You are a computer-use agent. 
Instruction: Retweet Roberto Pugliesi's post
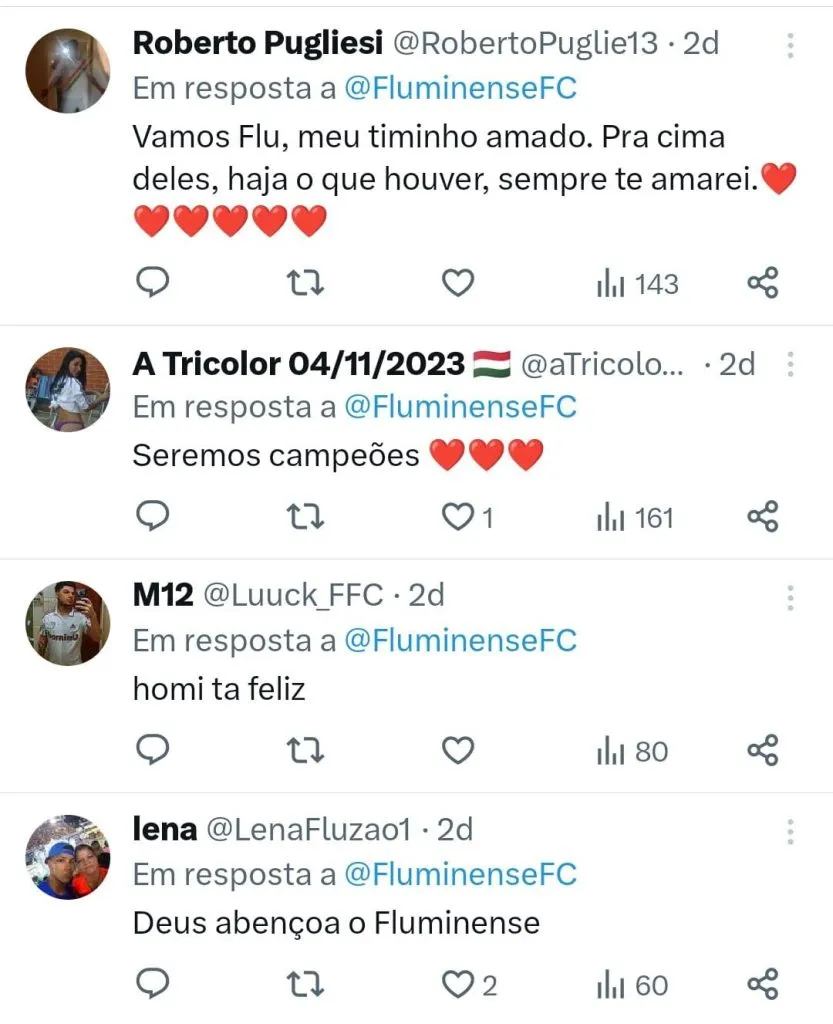click(305, 284)
